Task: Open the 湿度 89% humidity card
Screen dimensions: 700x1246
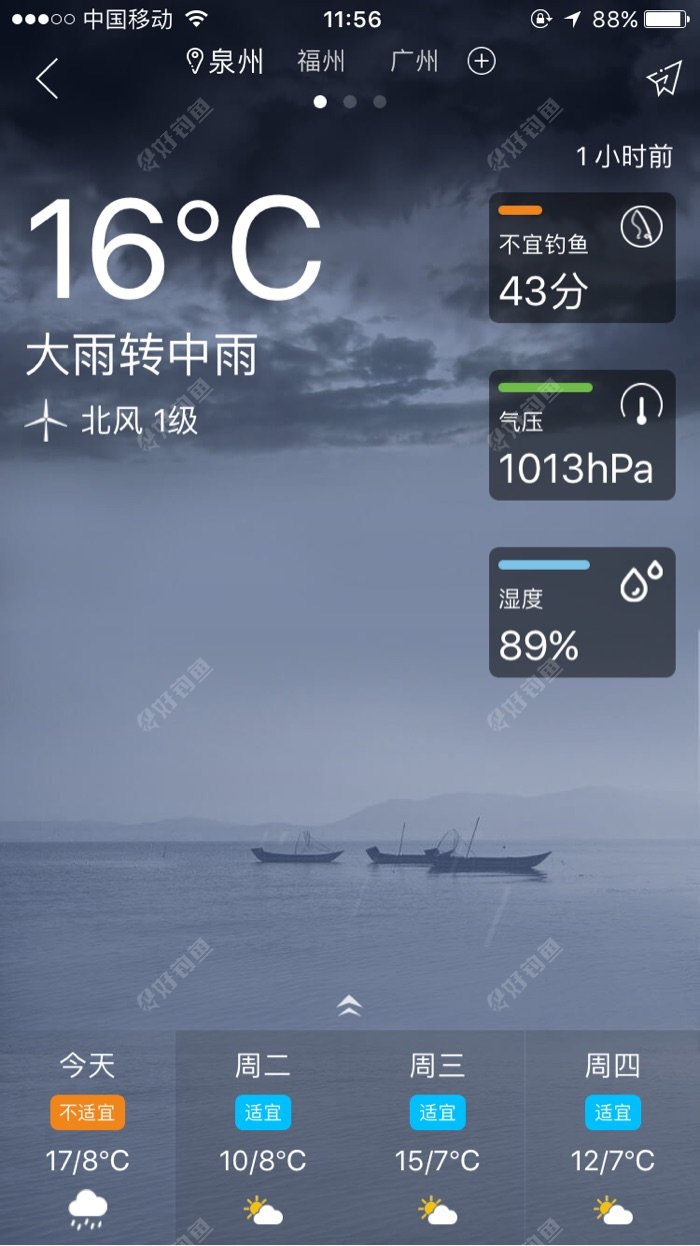Action: [x=582, y=612]
